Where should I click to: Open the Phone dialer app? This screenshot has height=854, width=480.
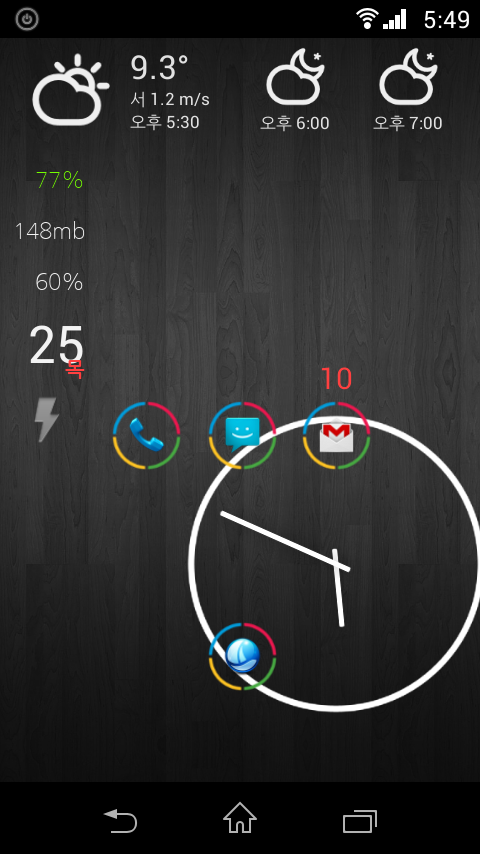pos(146,435)
